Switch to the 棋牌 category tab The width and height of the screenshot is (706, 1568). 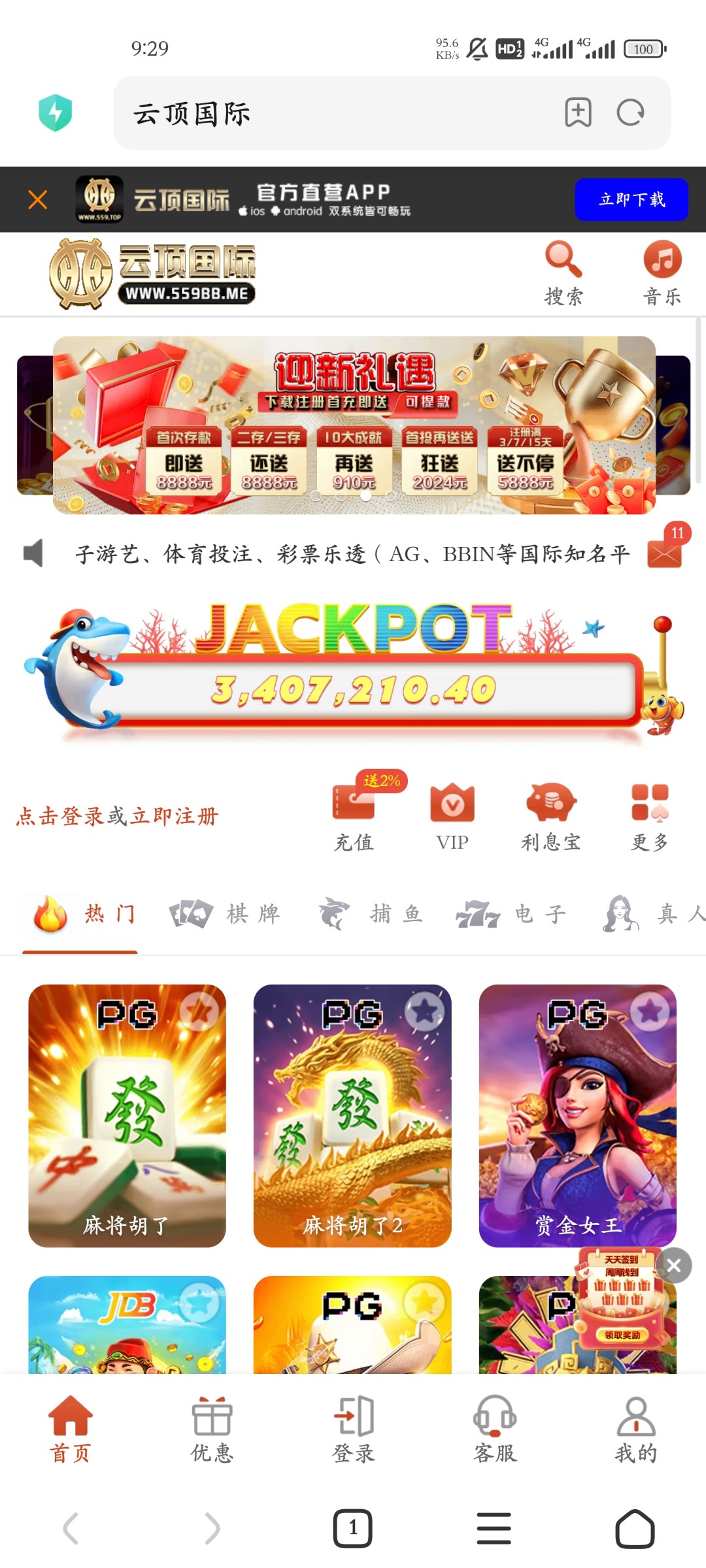click(x=226, y=913)
